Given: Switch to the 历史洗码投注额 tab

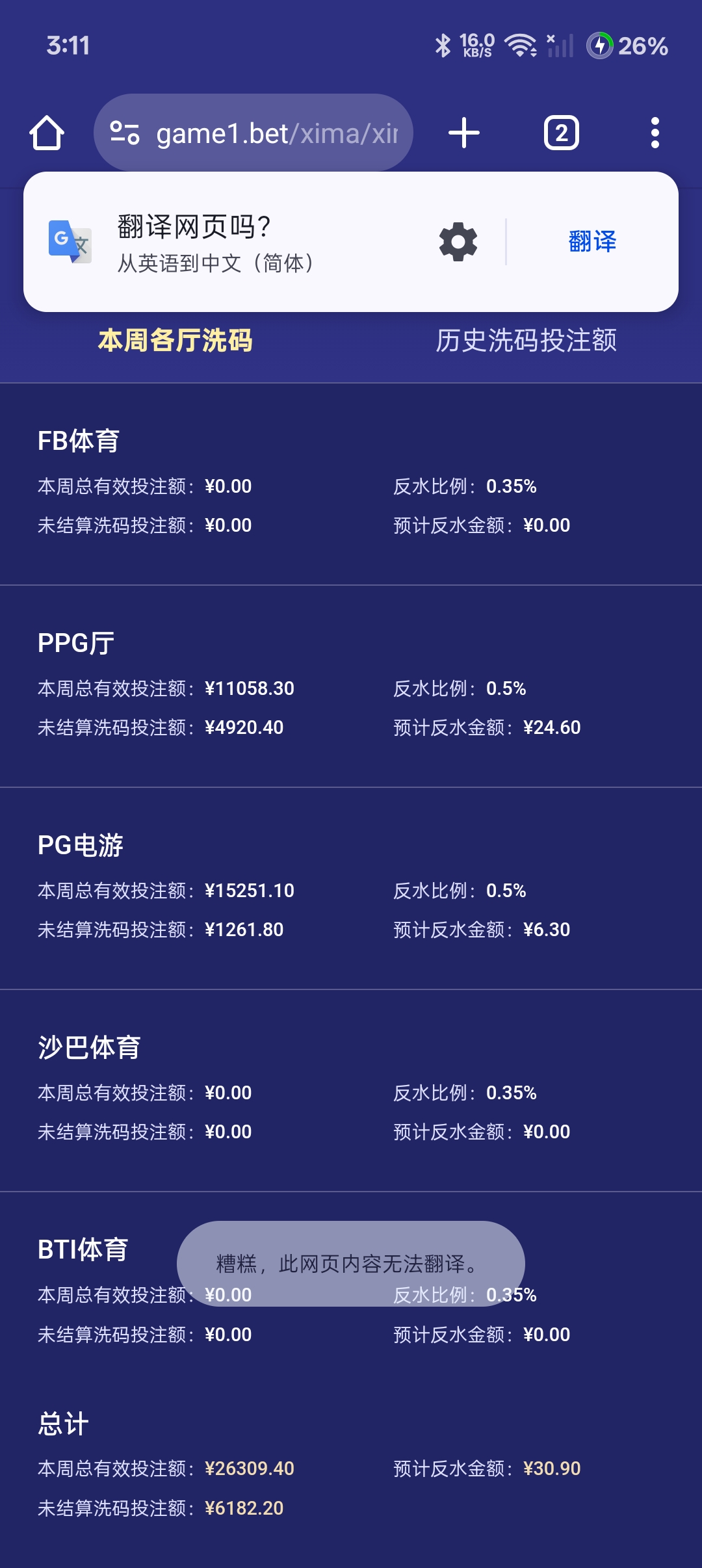Looking at the screenshot, I should tap(526, 341).
